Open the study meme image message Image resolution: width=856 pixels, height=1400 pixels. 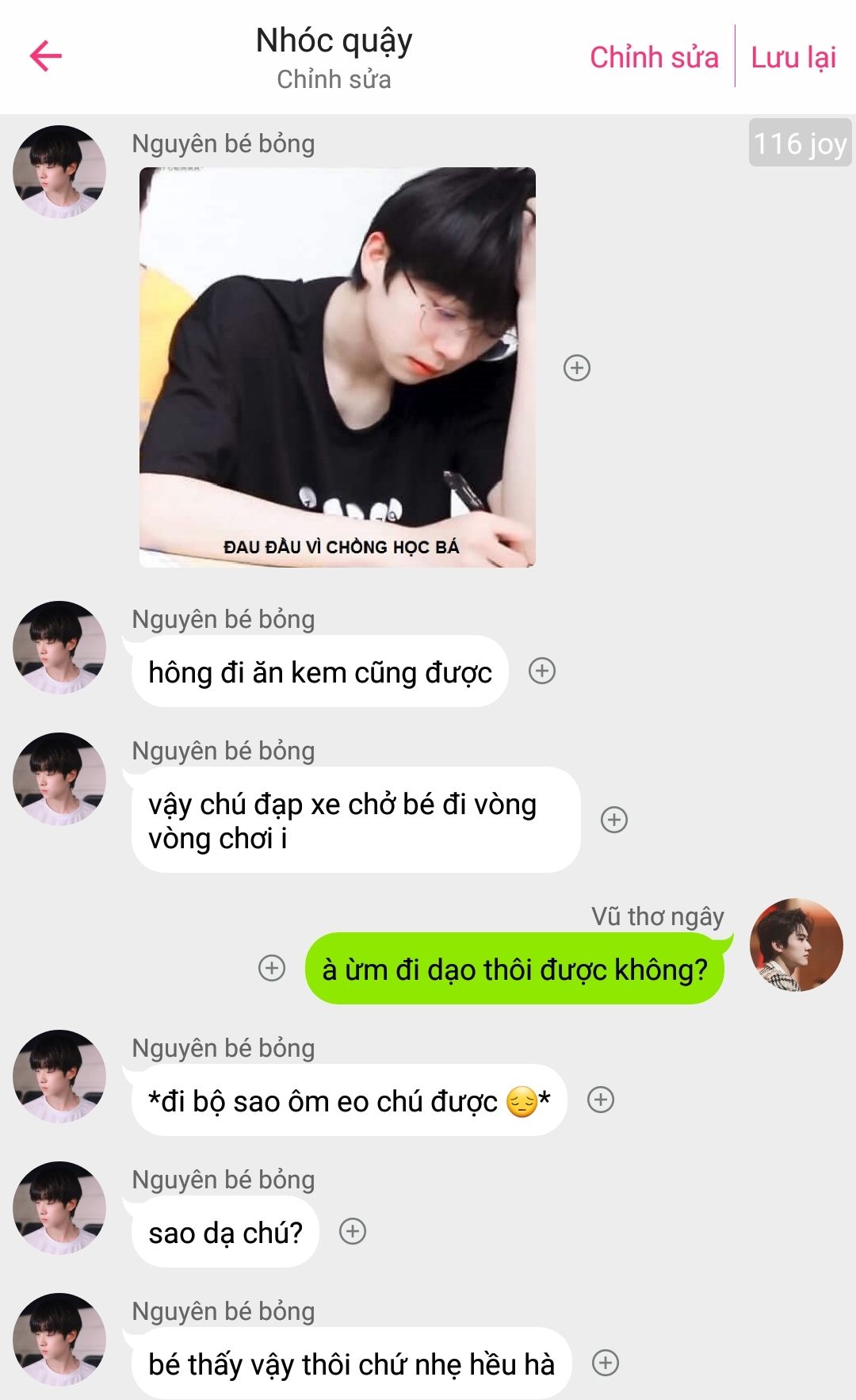coord(338,367)
